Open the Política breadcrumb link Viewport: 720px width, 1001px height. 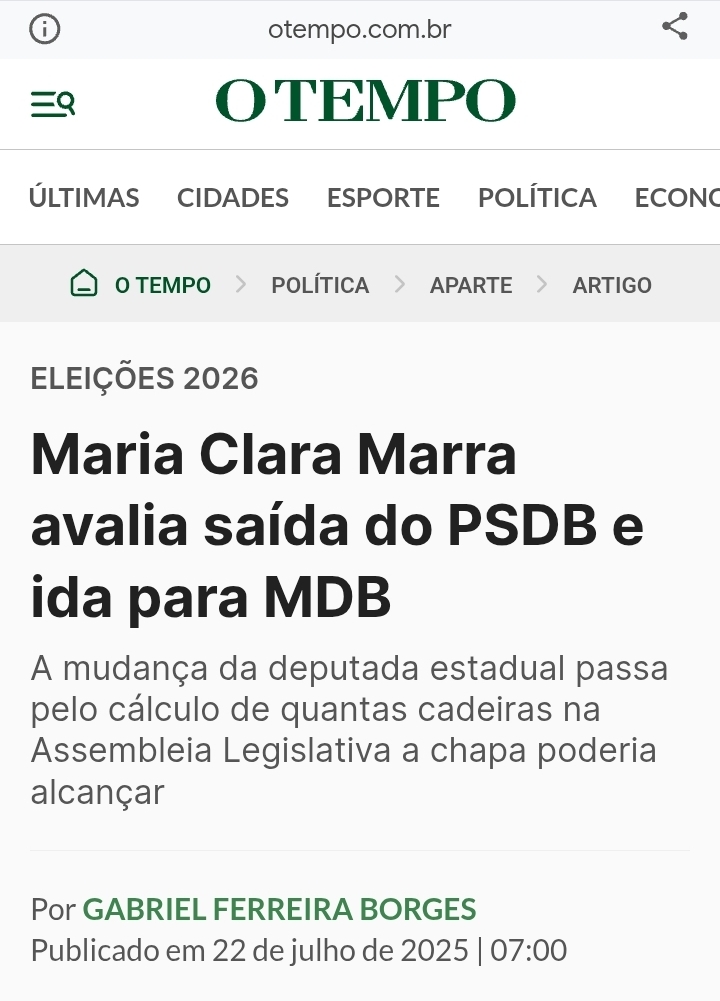click(x=320, y=285)
